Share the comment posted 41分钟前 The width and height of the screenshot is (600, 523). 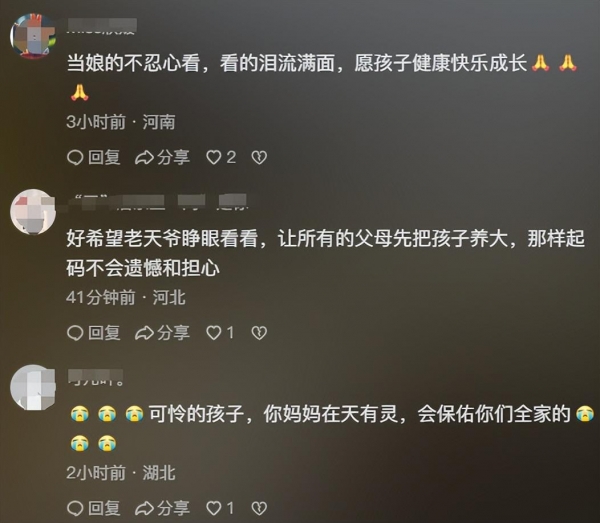click(x=162, y=332)
